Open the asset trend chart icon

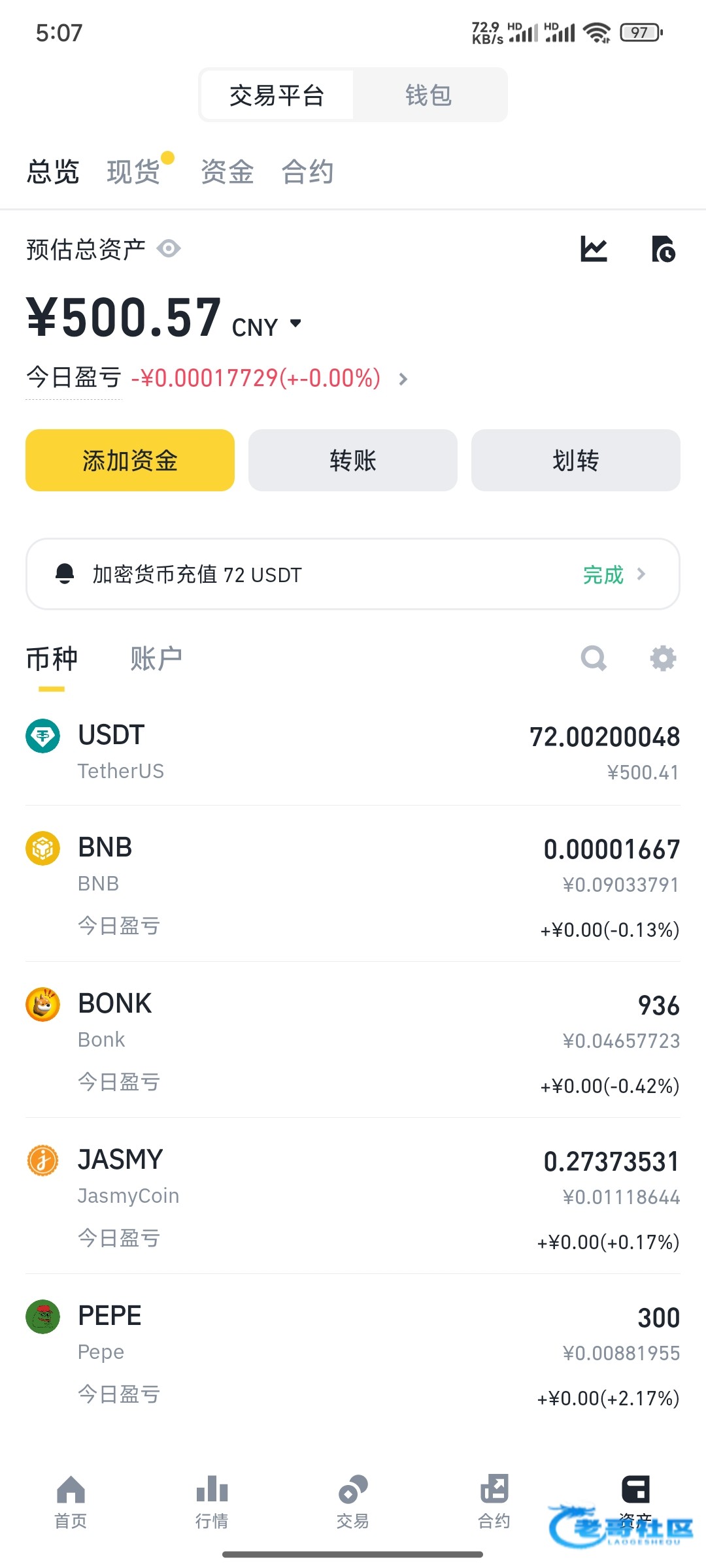click(x=594, y=249)
